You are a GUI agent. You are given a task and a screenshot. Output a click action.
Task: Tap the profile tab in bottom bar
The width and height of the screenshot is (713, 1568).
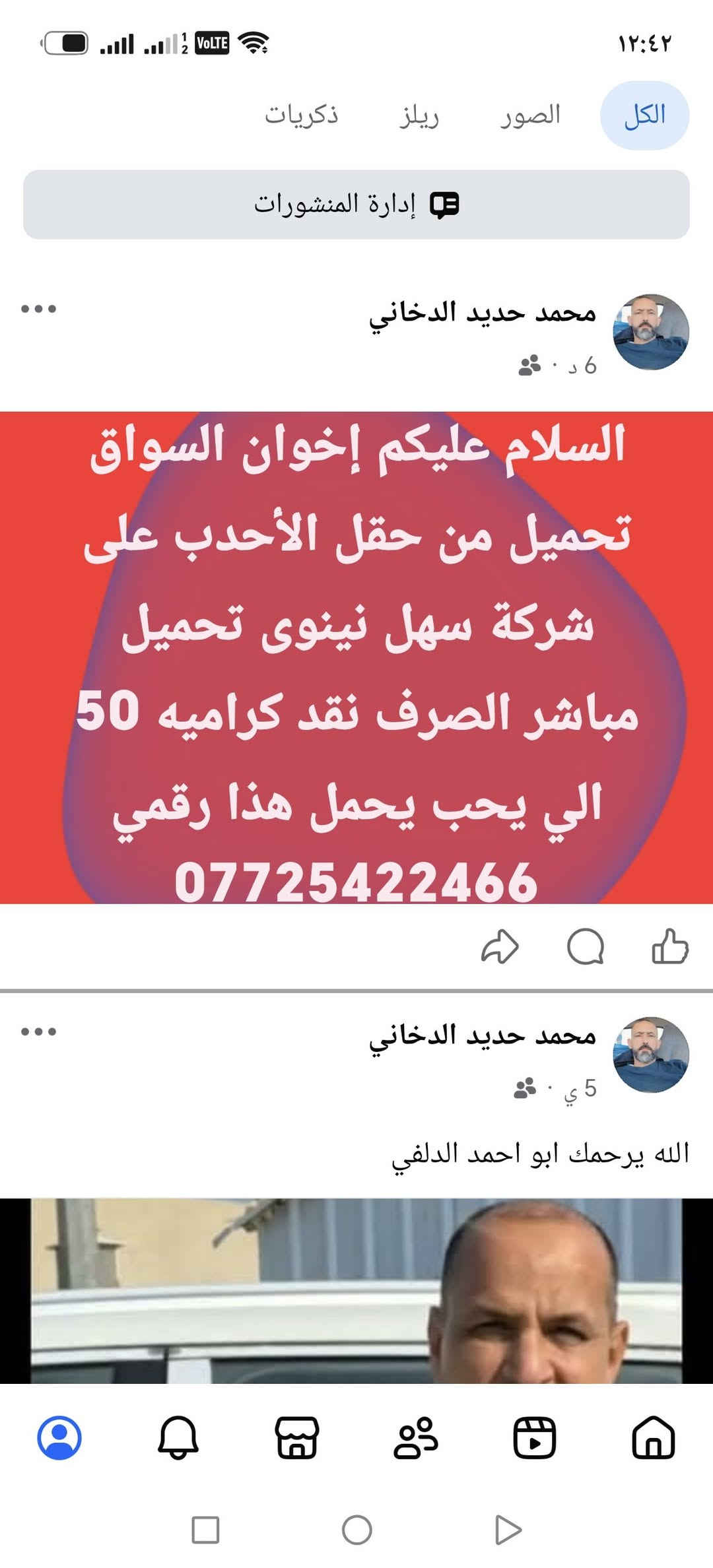point(59,1437)
